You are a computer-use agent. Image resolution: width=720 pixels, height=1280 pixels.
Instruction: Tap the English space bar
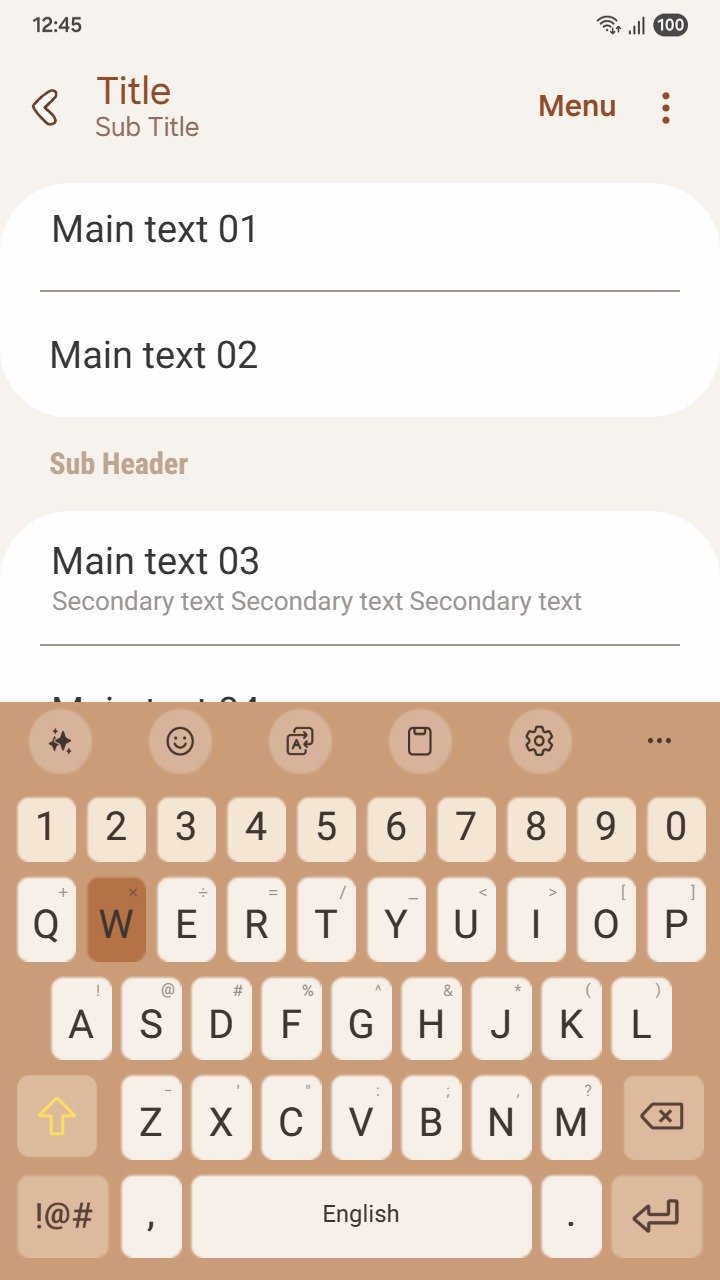click(361, 1216)
